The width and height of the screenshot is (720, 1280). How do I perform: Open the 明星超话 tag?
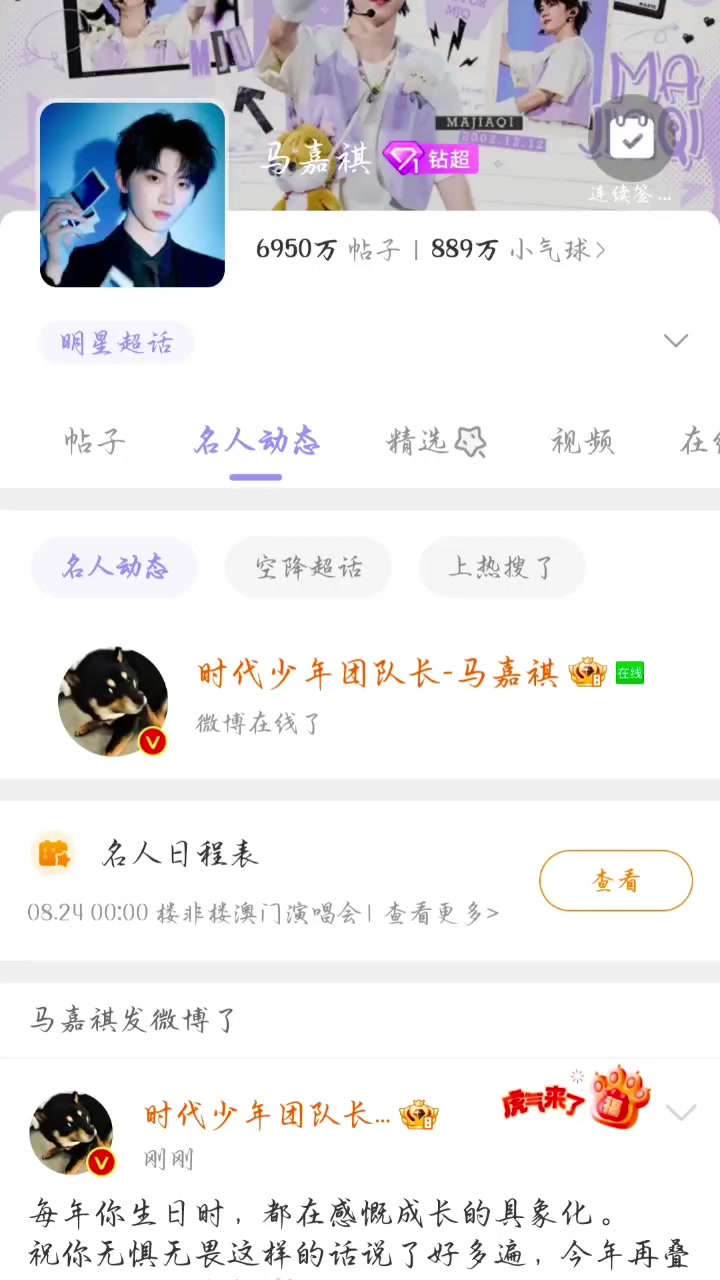(116, 343)
